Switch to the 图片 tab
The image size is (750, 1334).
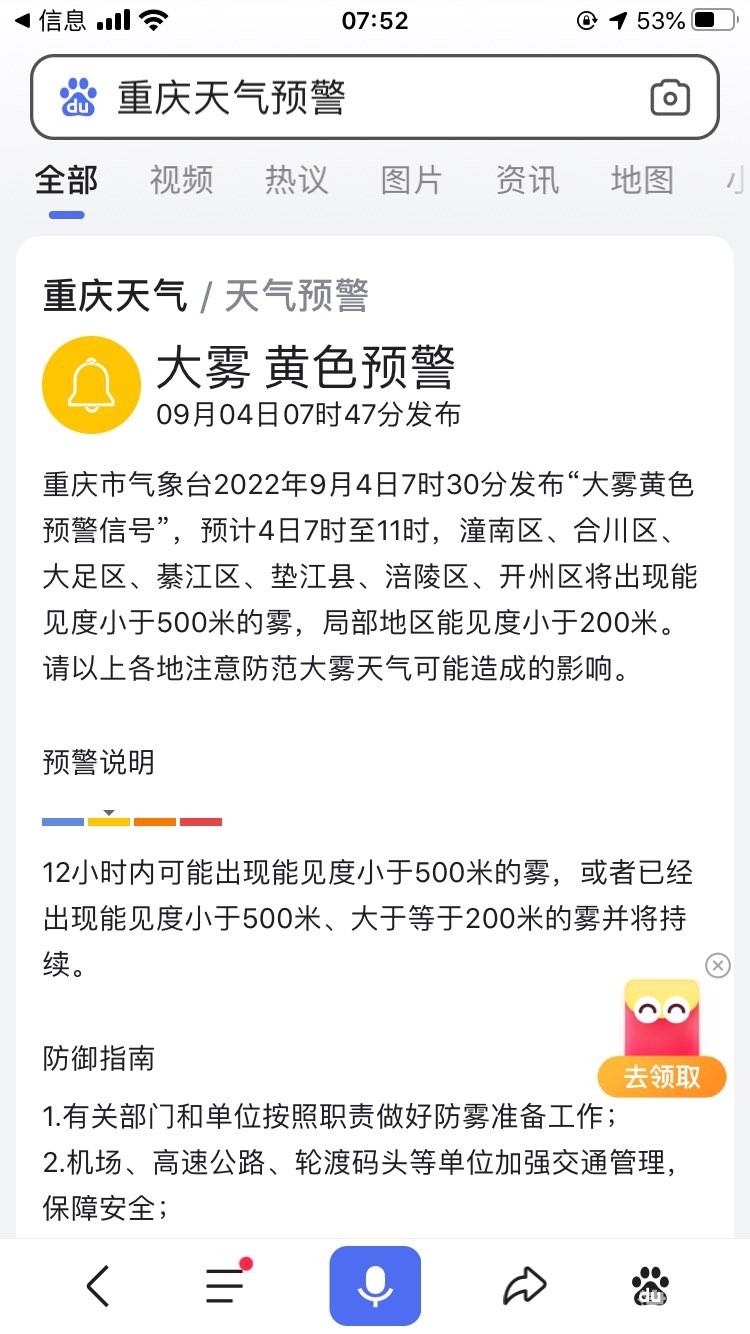411,180
